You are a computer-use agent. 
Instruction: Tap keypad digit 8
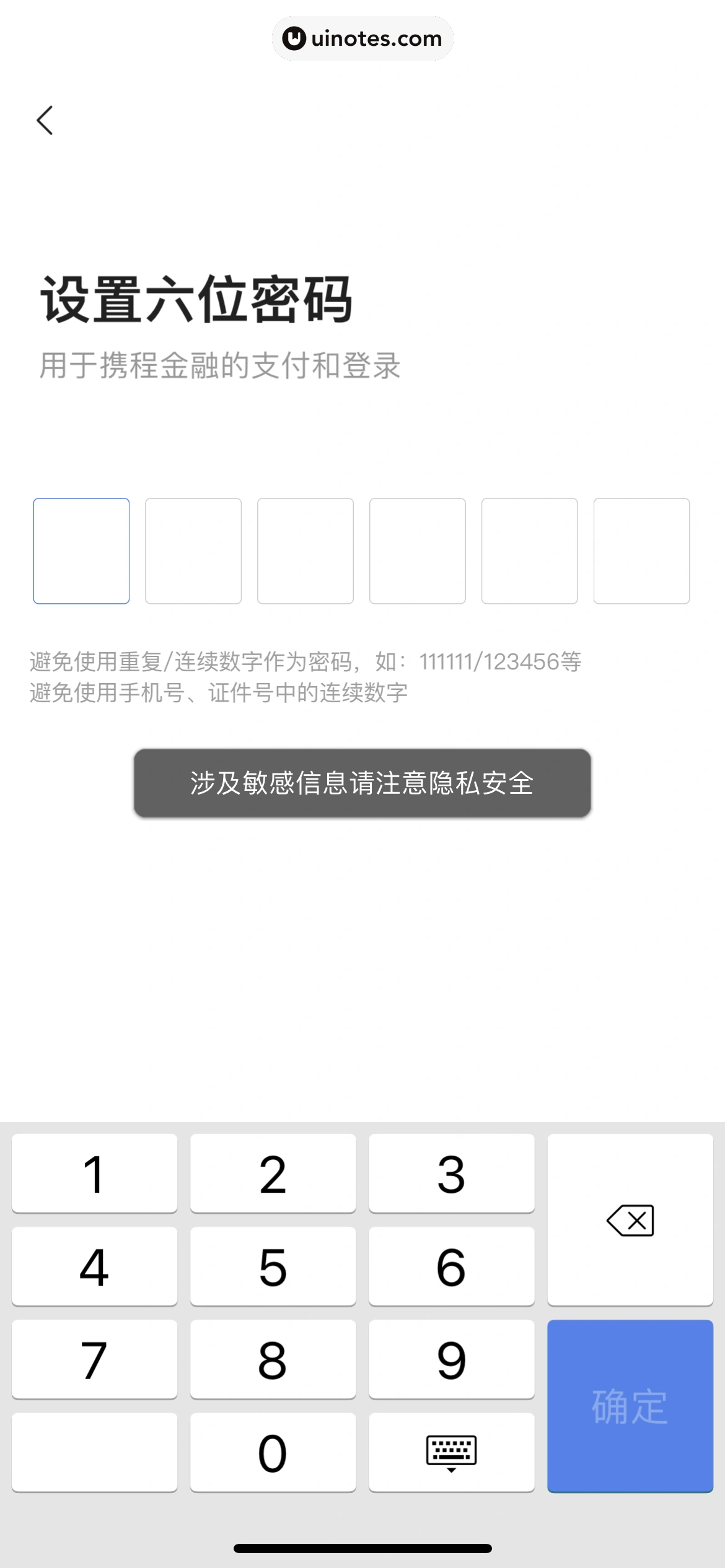273,1359
